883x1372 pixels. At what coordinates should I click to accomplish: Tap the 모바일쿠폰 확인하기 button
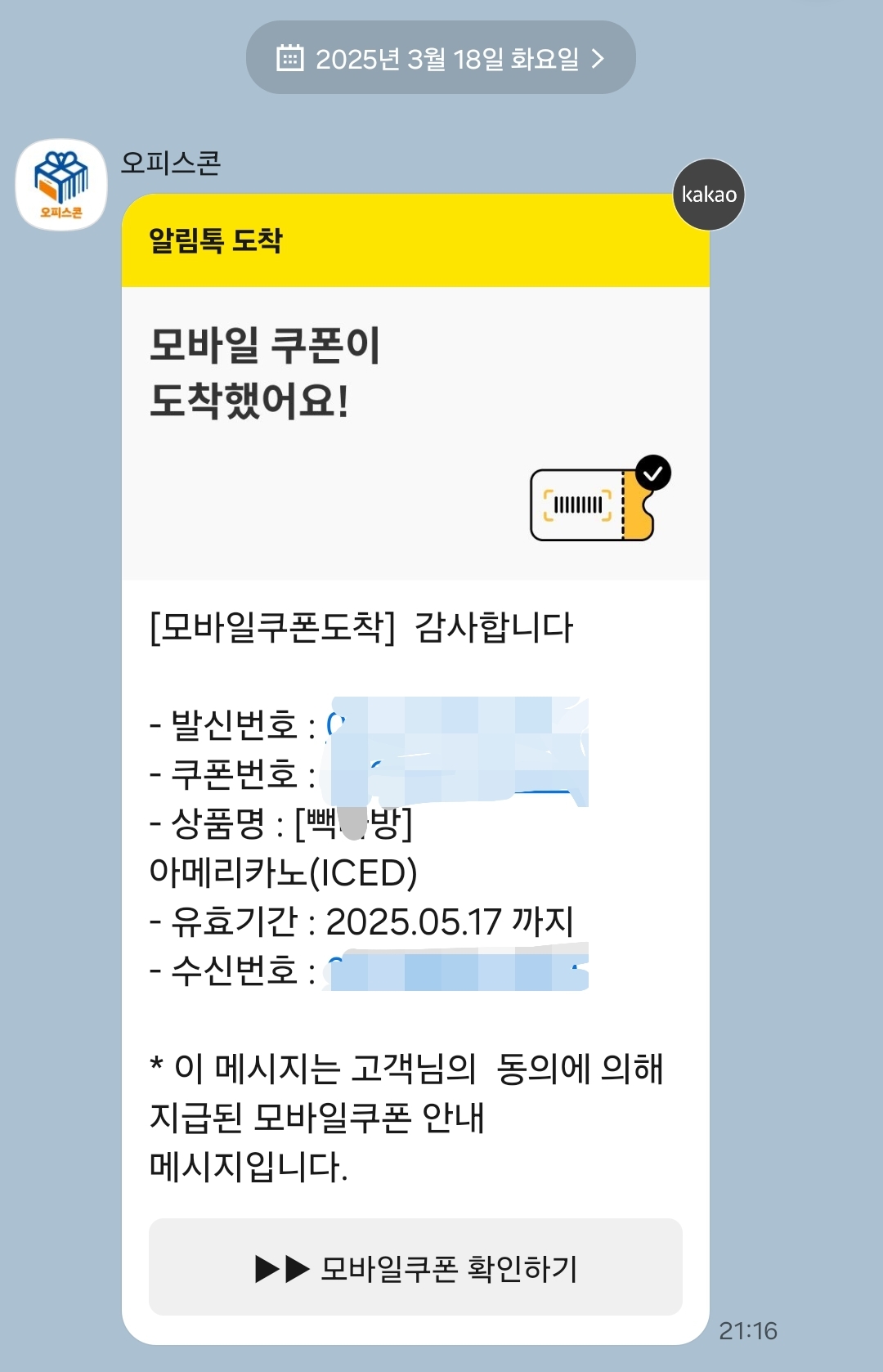(415, 1267)
